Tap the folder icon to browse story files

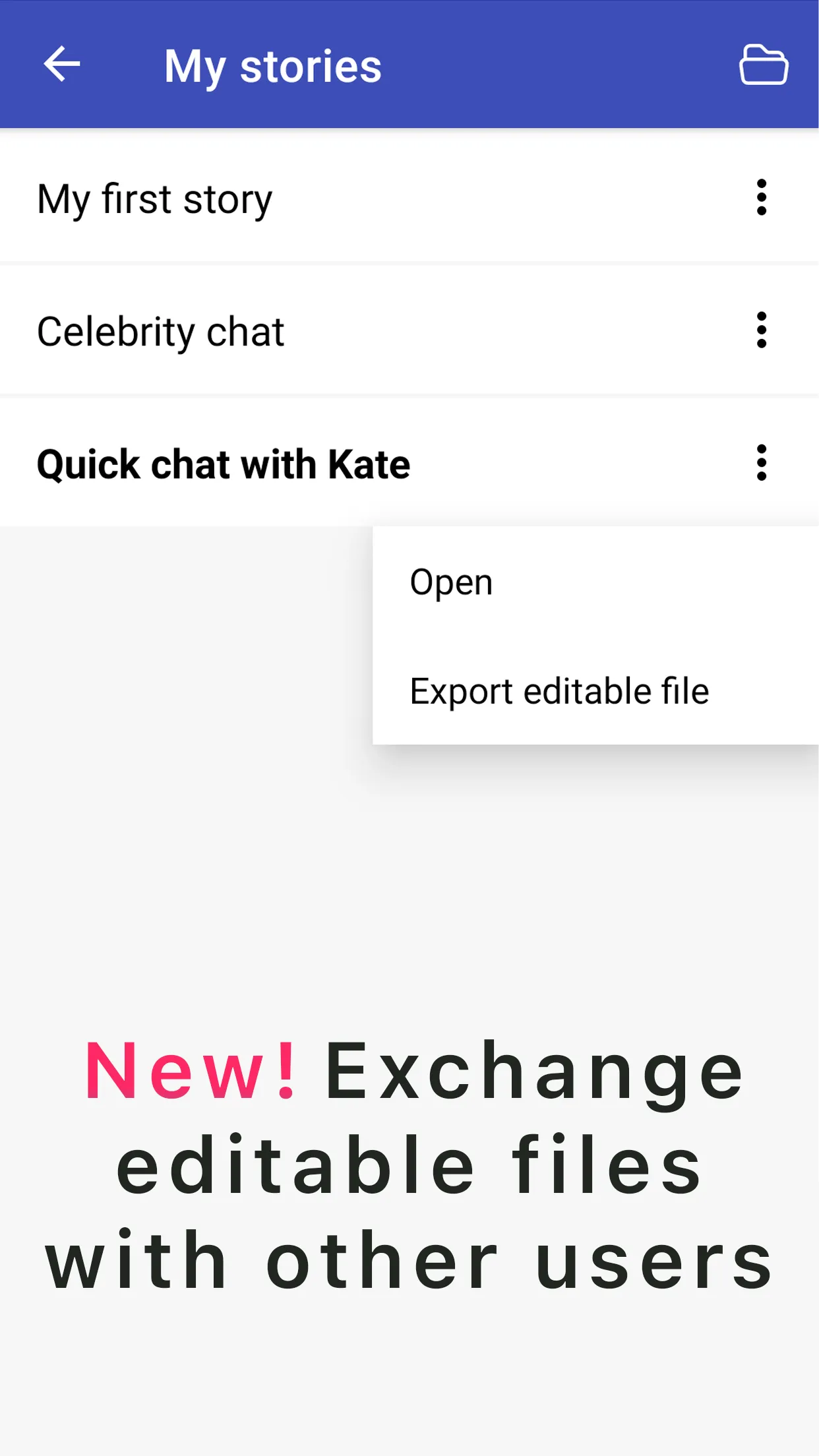tap(763, 64)
